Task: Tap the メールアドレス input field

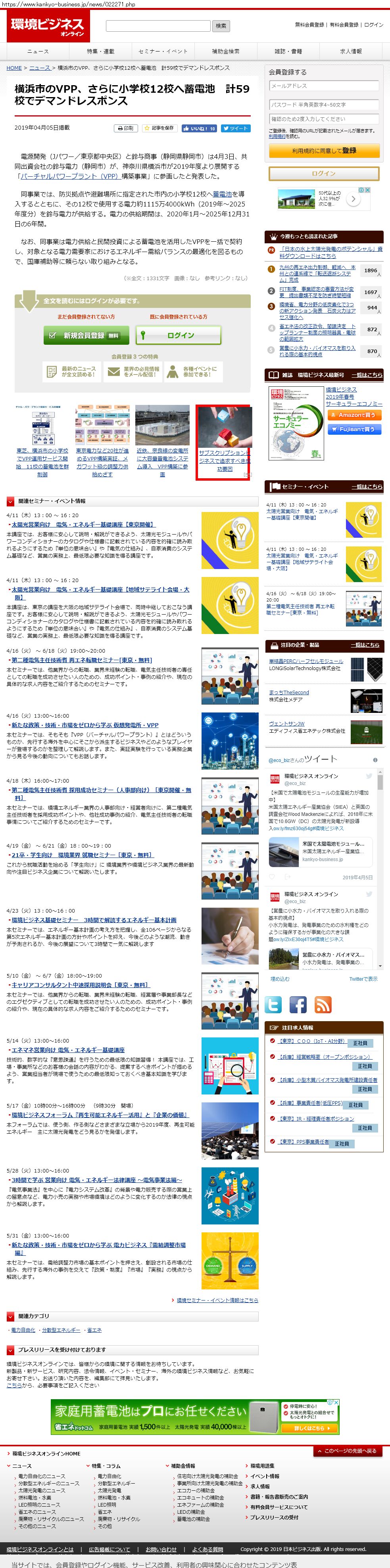Action: (324, 86)
